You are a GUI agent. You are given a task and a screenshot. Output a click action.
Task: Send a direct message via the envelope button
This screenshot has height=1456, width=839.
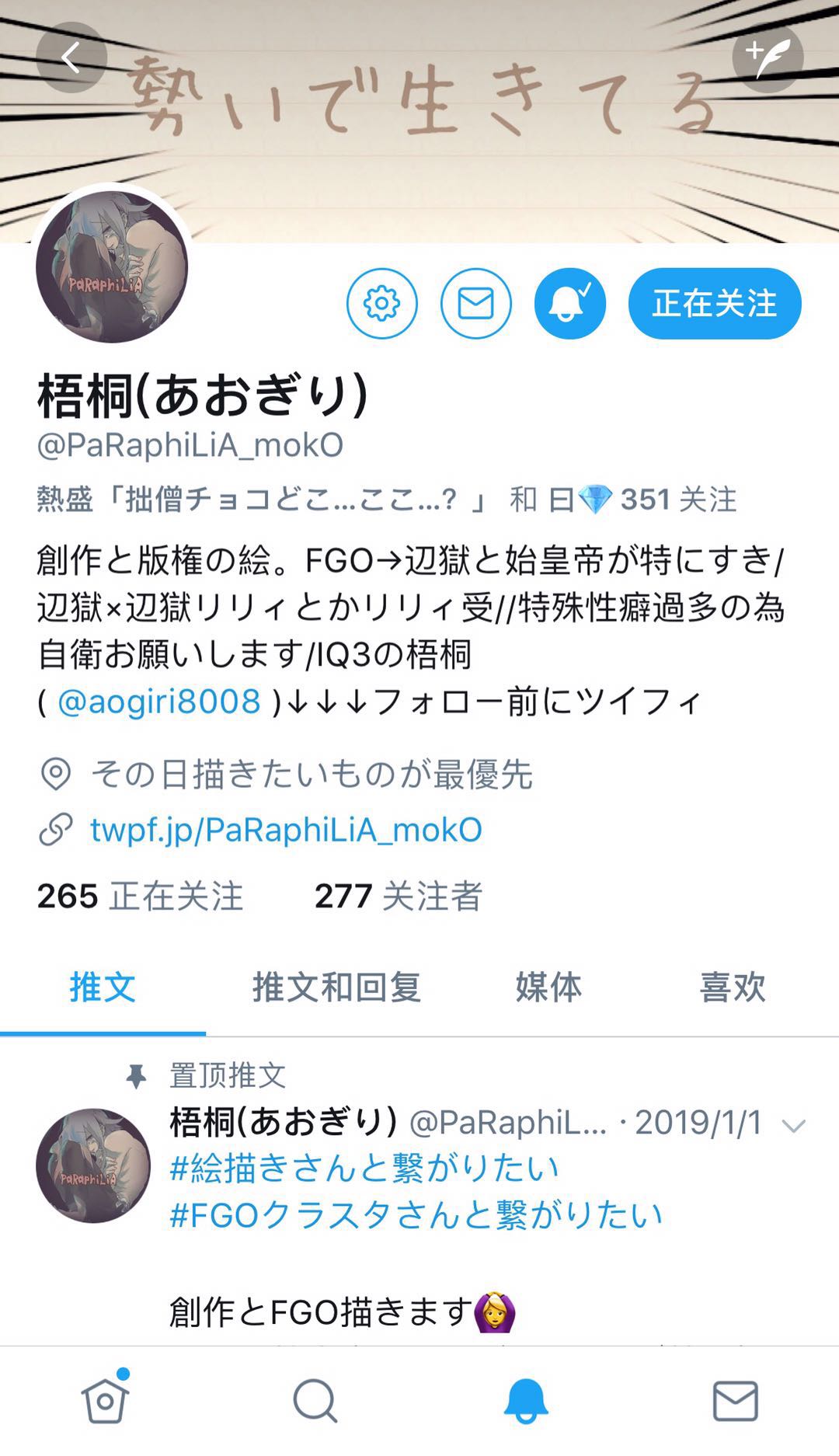475,304
